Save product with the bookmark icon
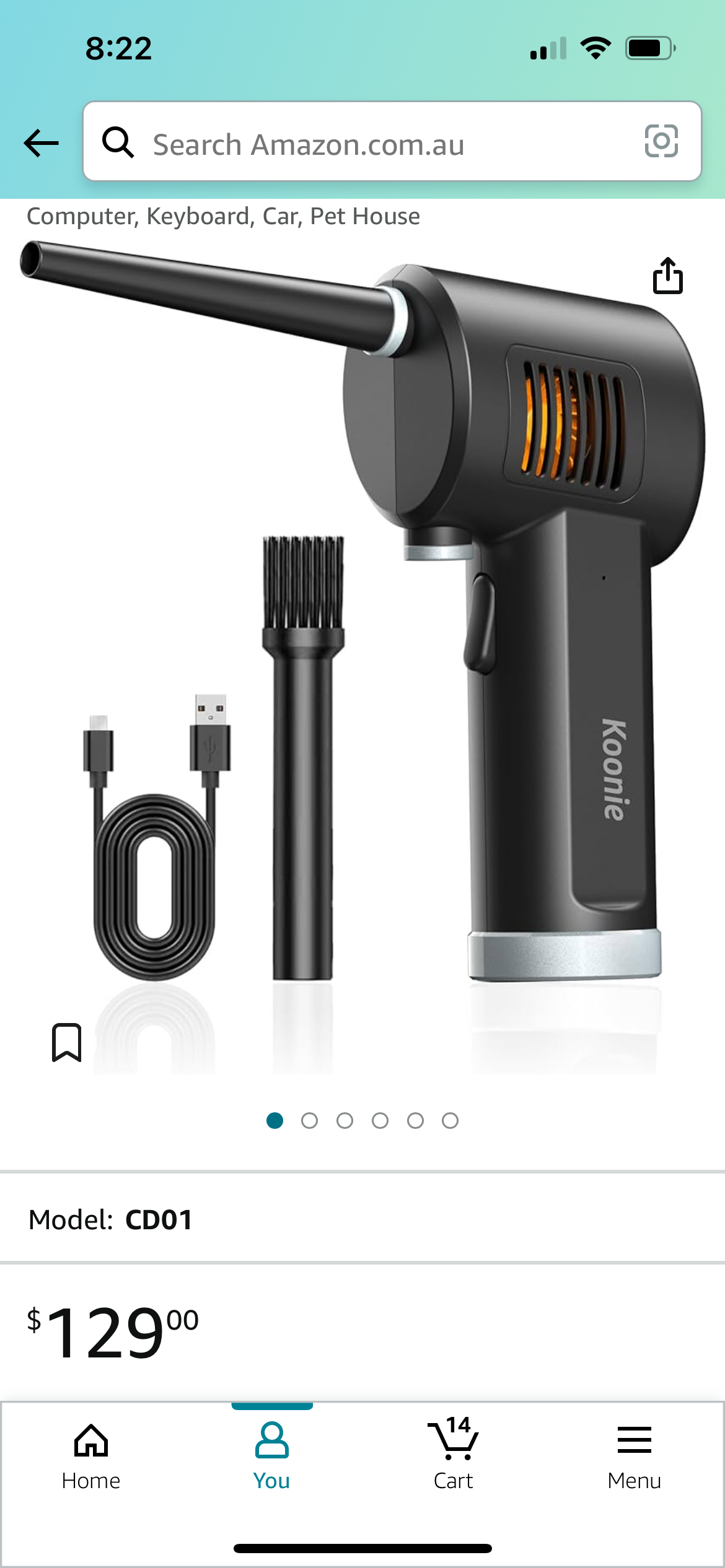 pyautogui.click(x=67, y=1042)
